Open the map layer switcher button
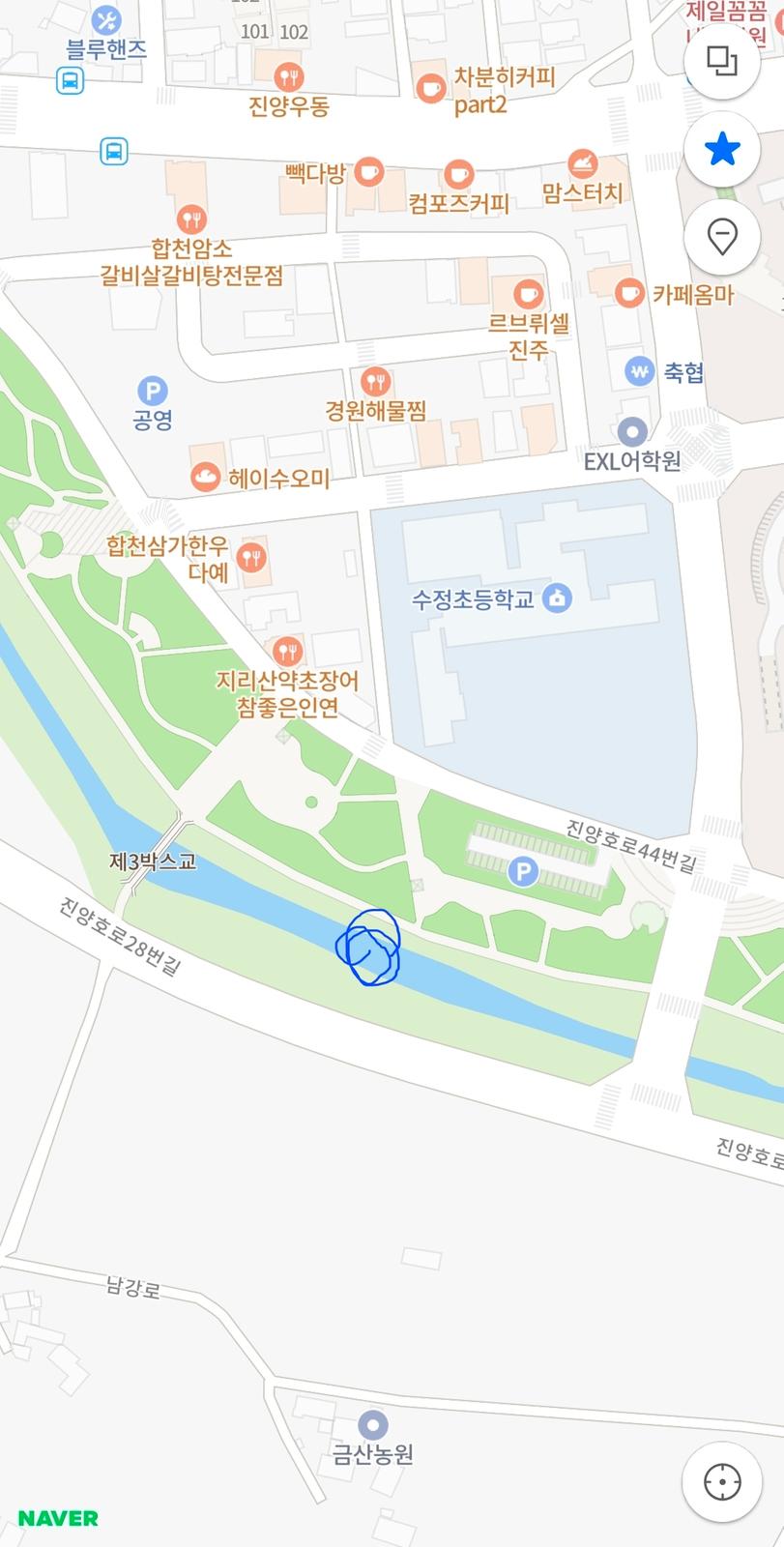The height and width of the screenshot is (1547, 784). [x=721, y=61]
